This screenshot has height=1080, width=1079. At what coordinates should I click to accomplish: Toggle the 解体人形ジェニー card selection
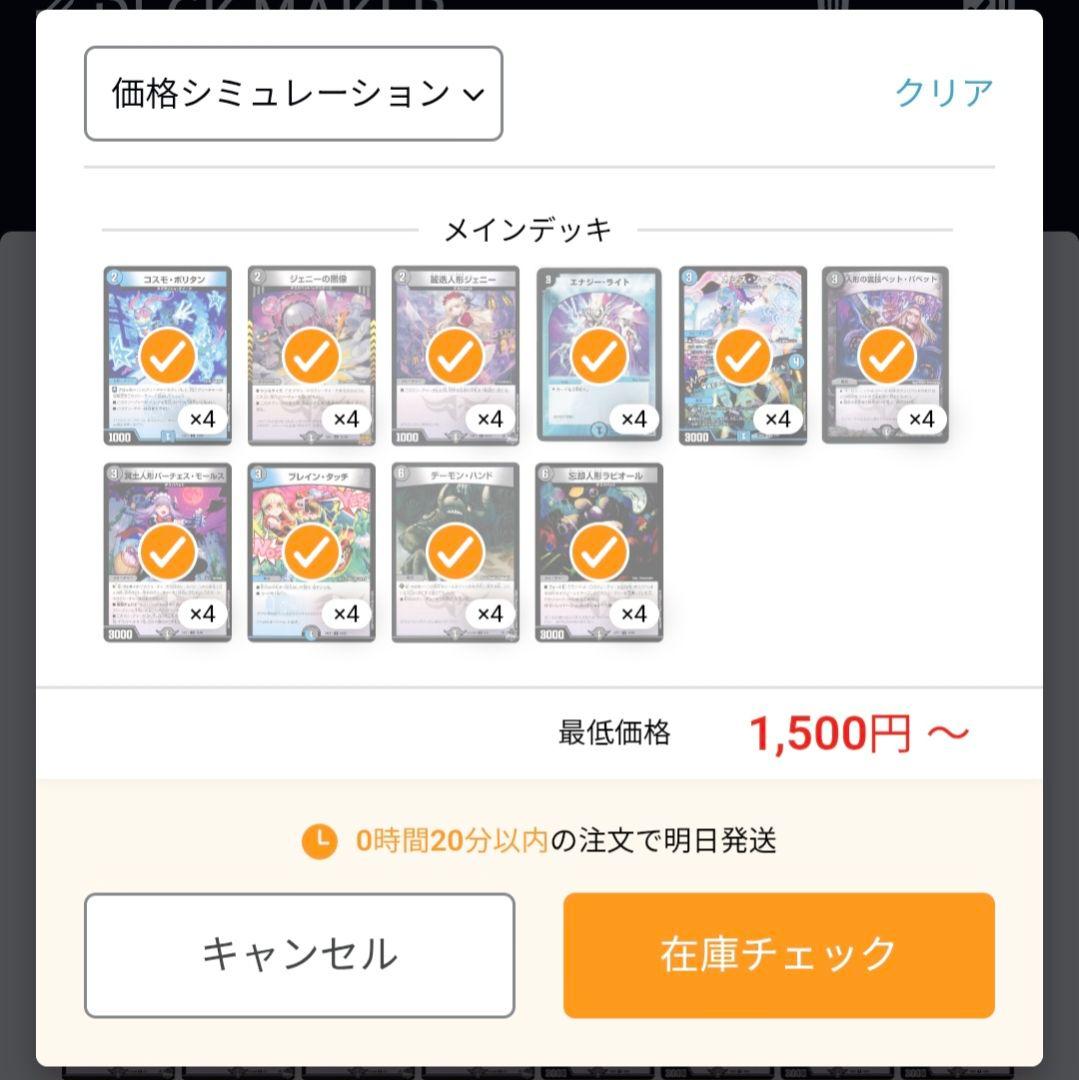[455, 355]
